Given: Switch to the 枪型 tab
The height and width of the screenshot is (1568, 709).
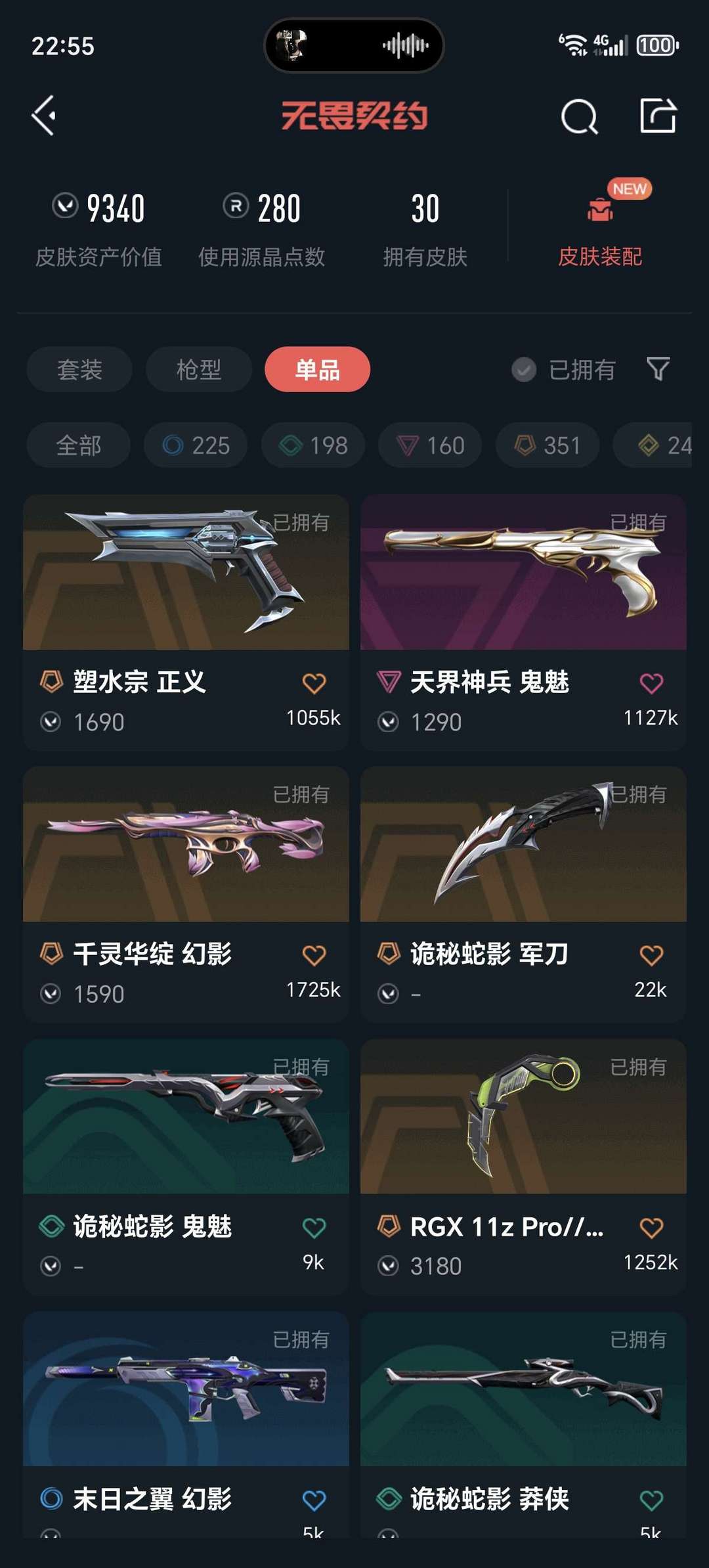Looking at the screenshot, I should (198, 369).
